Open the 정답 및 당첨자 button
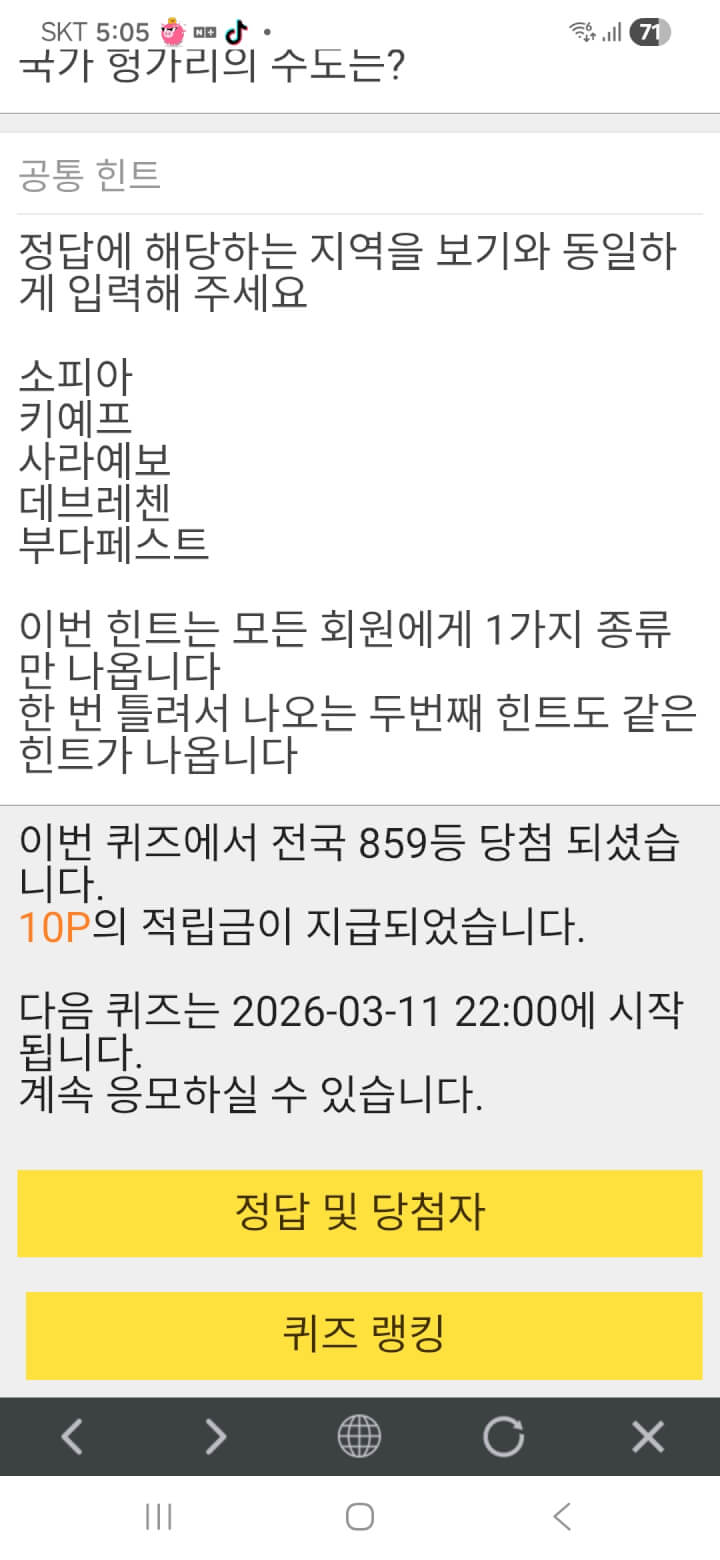Screen dimensions: 720x1560 pos(360,1213)
